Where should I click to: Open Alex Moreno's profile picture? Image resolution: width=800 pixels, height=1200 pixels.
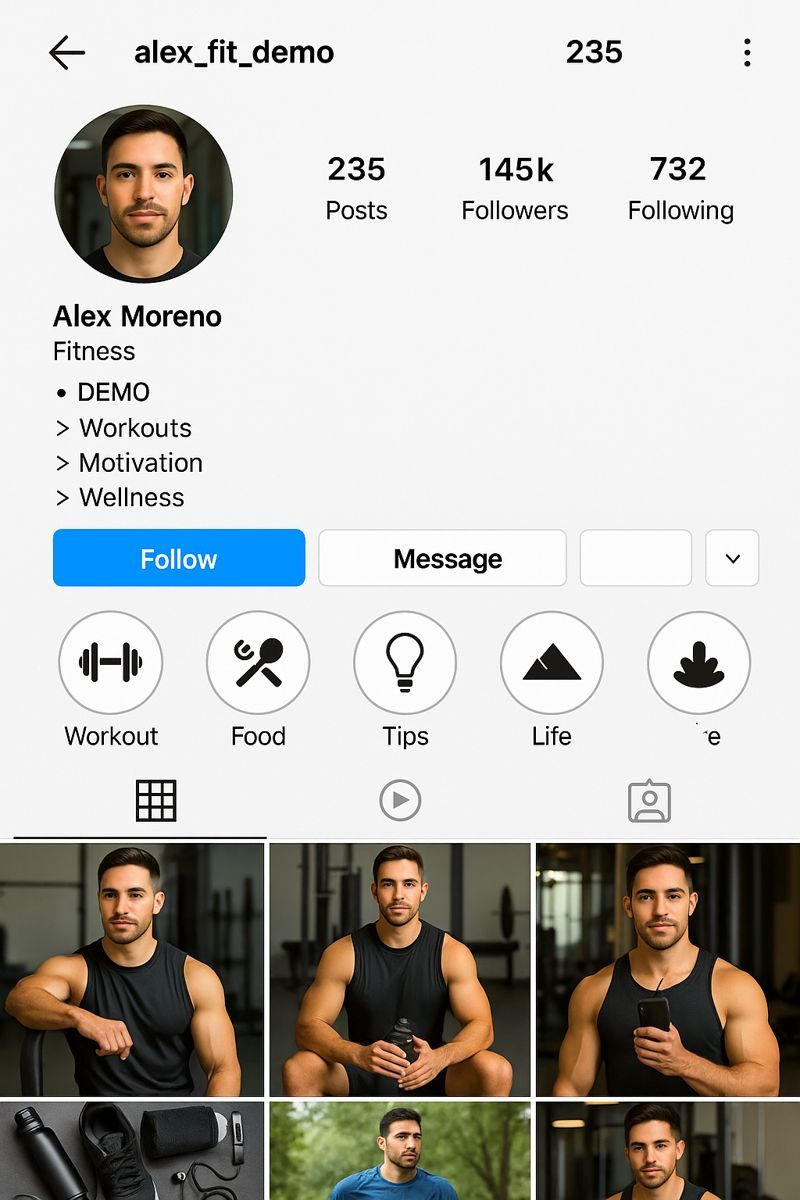coord(144,194)
